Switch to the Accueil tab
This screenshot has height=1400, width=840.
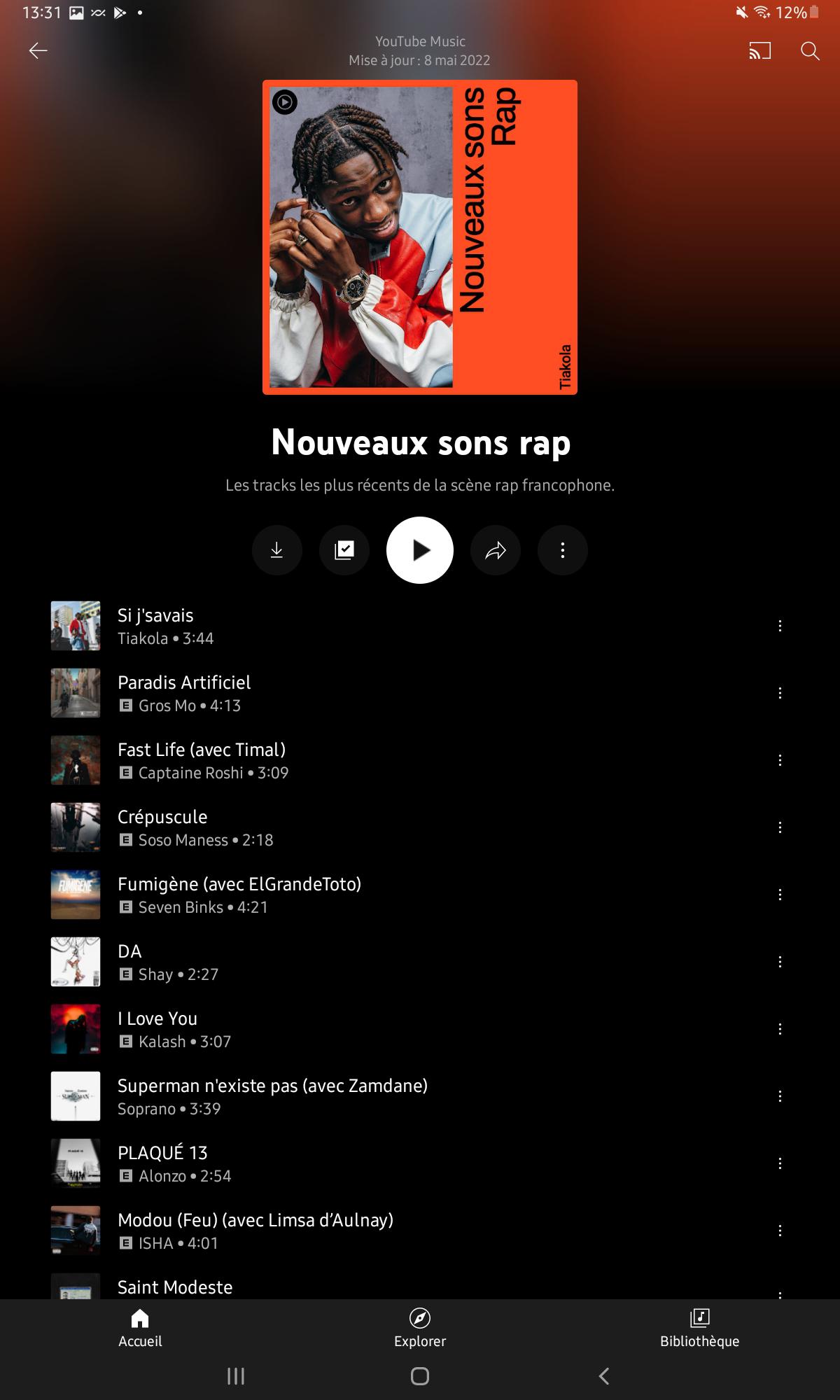[x=140, y=1329]
